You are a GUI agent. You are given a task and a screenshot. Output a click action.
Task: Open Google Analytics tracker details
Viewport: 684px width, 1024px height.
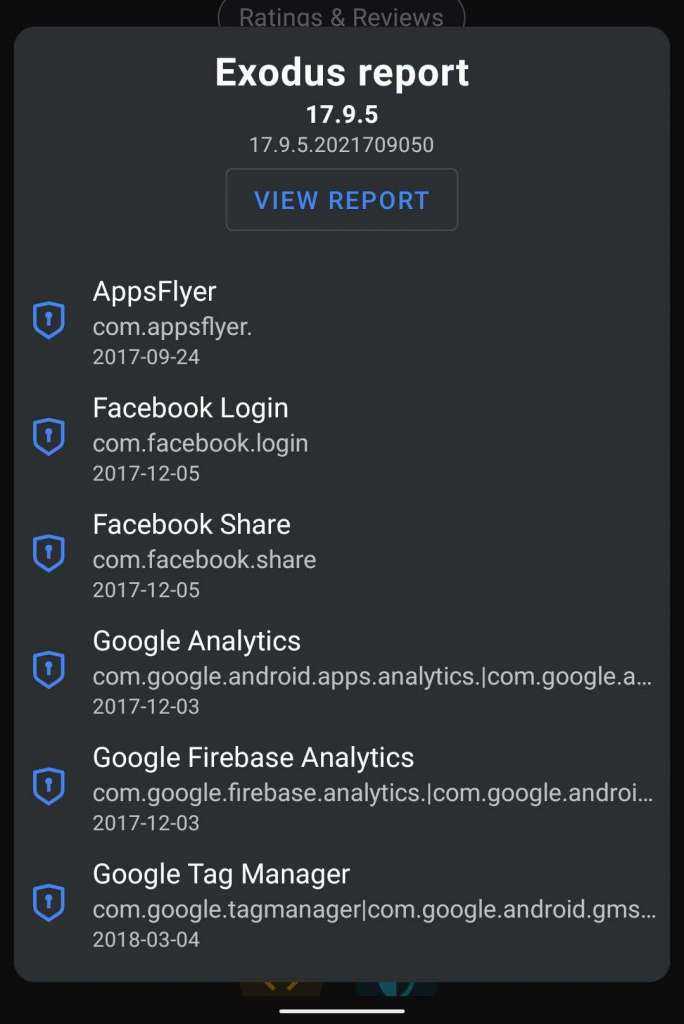click(341, 672)
